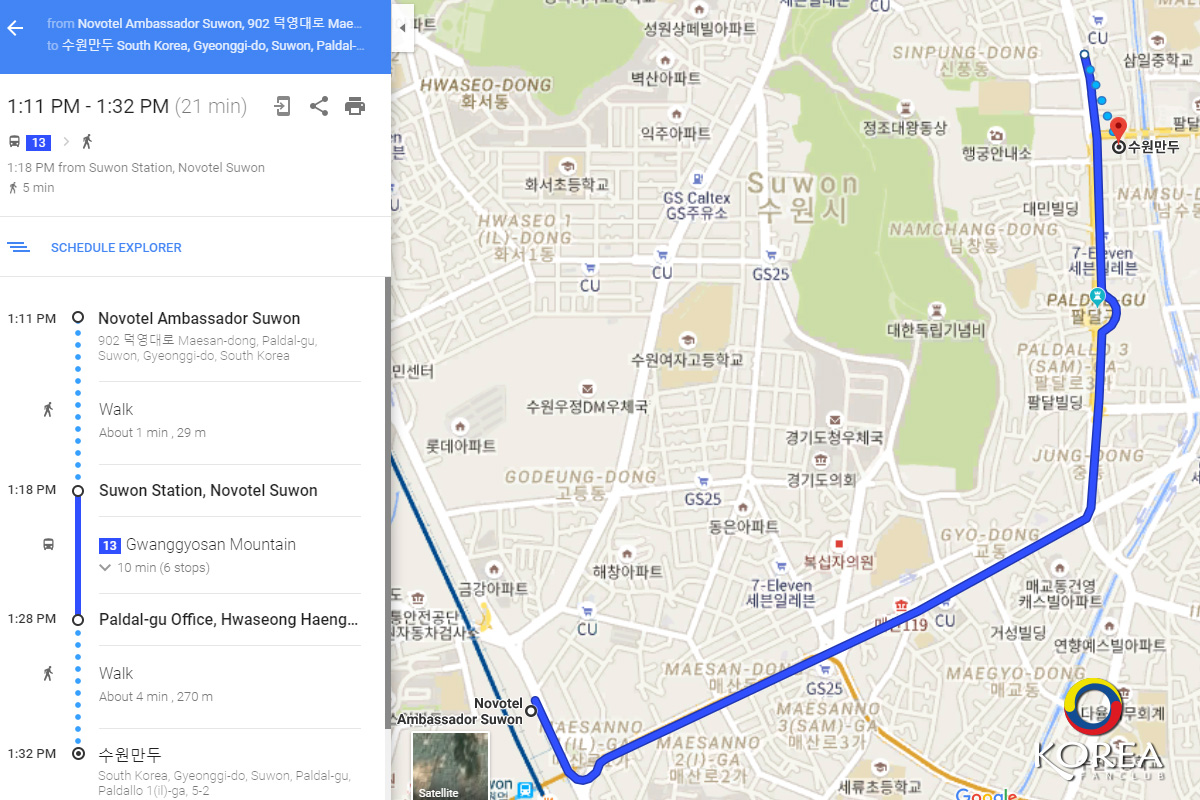The height and width of the screenshot is (800, 1200).
Task: Switch to Satellite view
Action: (x=450, y=767)
